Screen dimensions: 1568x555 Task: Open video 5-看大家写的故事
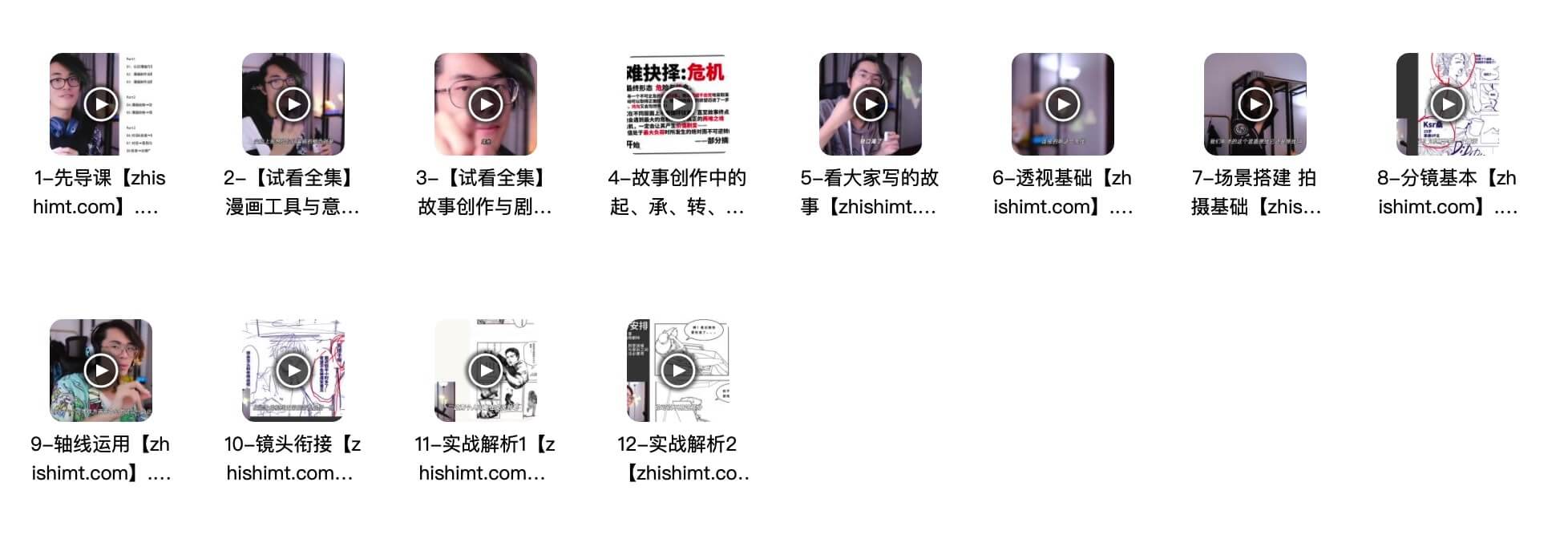coord(871,104)
